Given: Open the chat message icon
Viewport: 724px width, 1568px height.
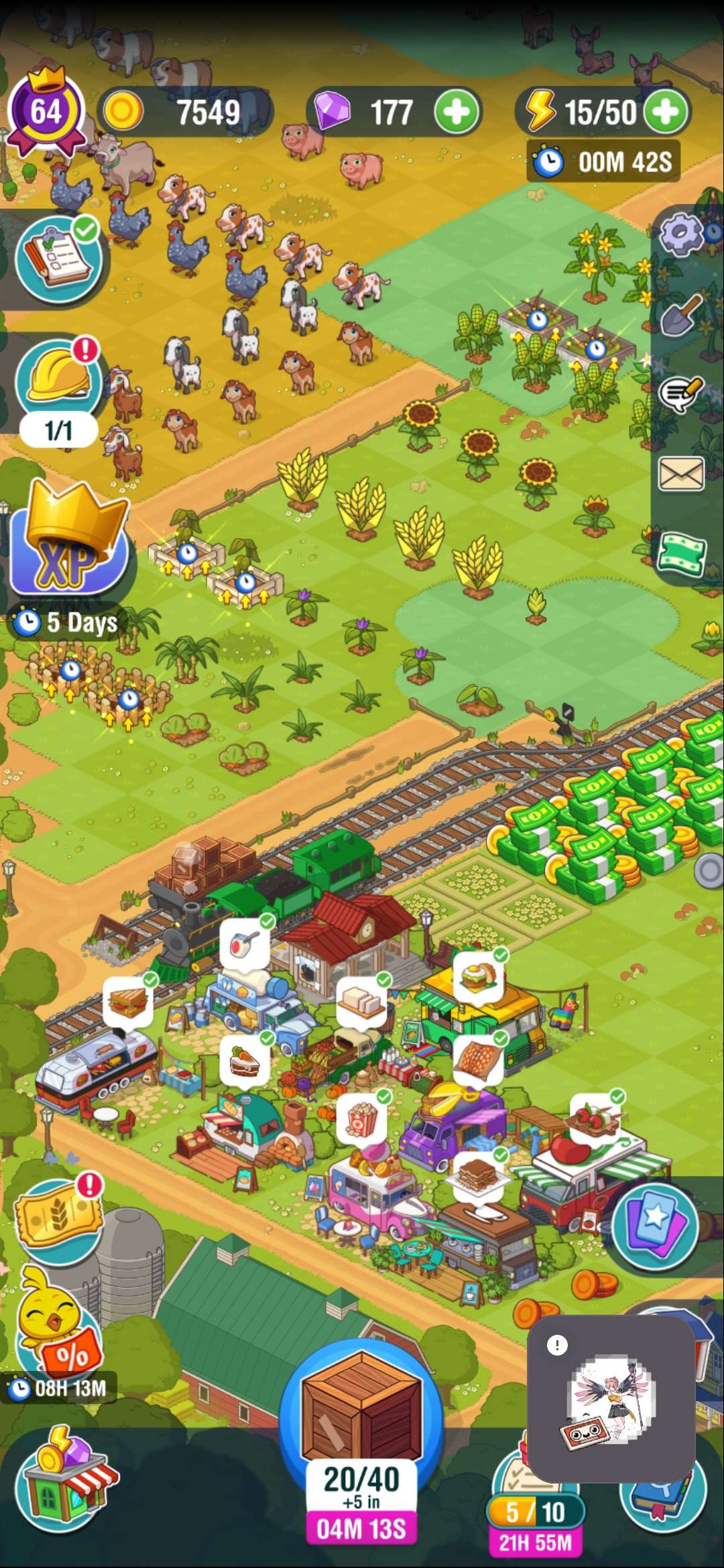Looking at the screenshot, I should coord(681,394).
